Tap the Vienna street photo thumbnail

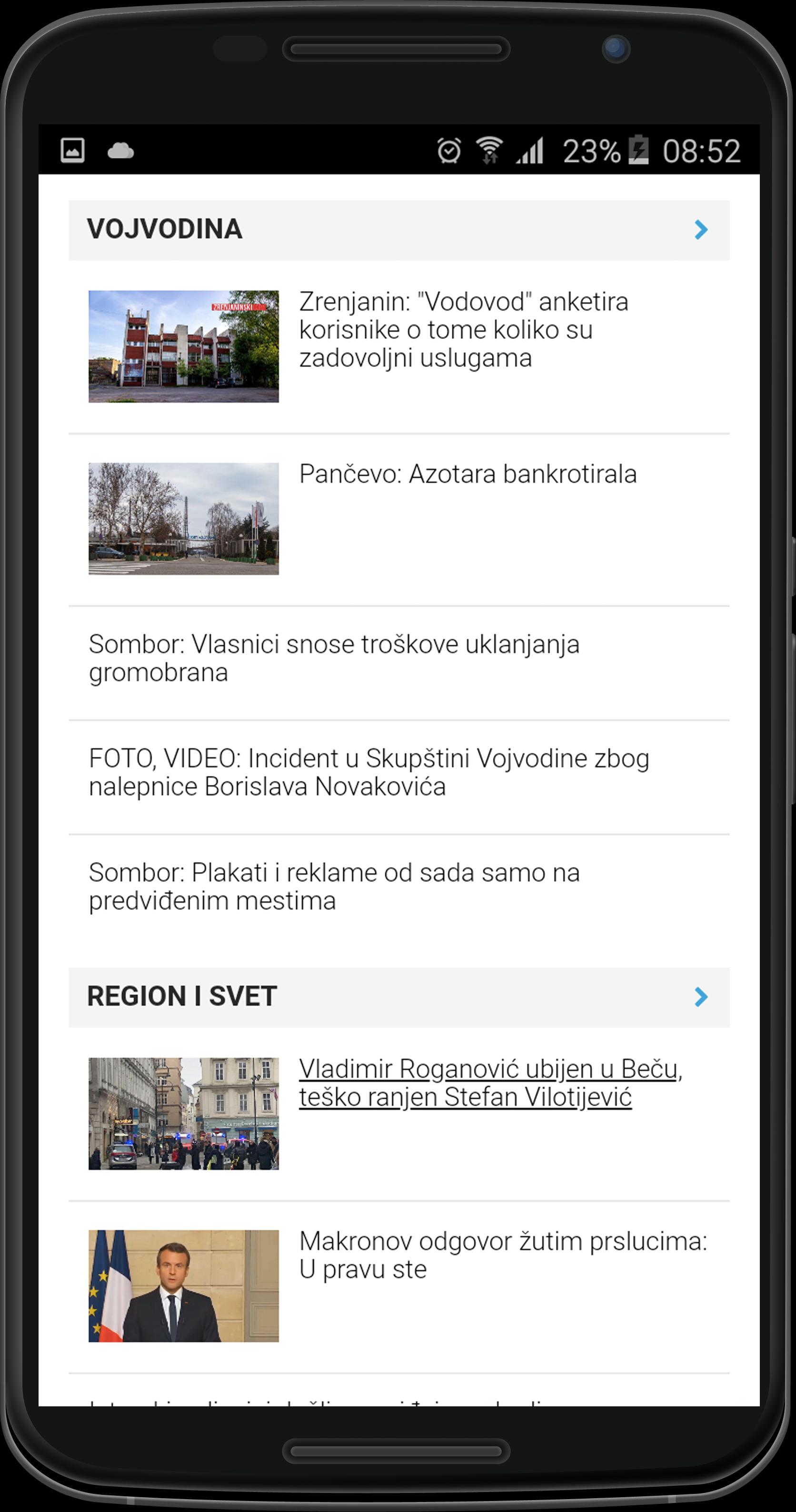pos(184,1114)
